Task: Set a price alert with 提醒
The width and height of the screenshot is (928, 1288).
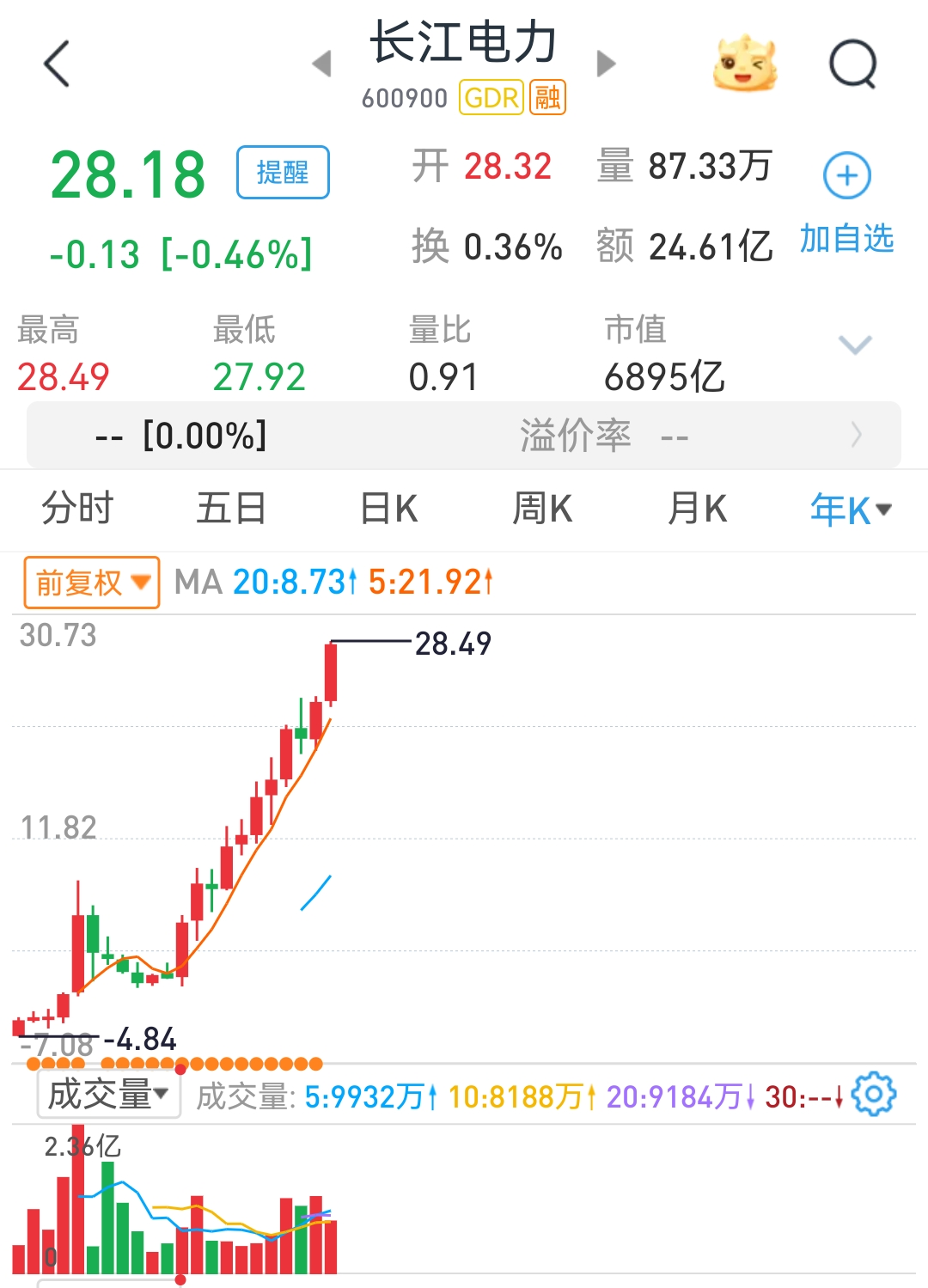Action: point(283,172)
